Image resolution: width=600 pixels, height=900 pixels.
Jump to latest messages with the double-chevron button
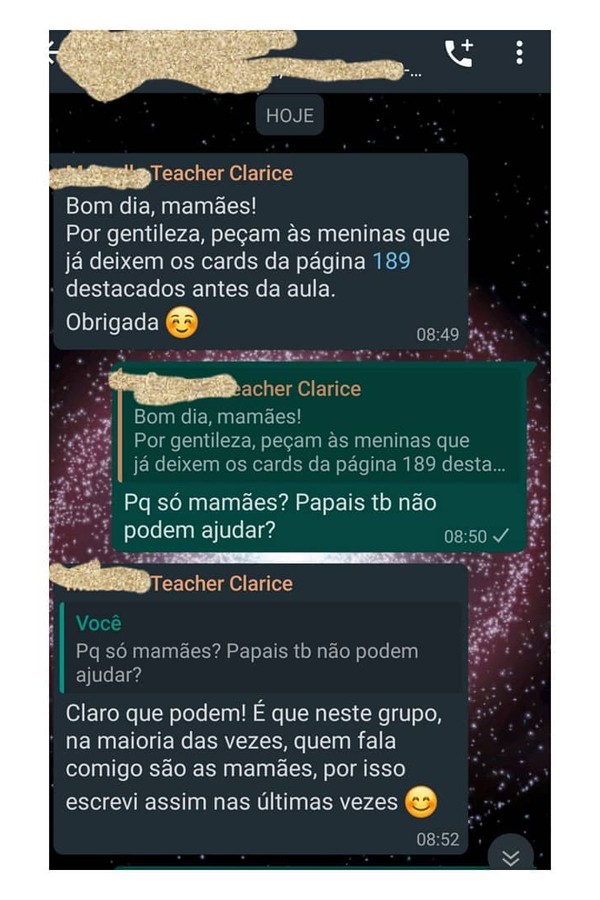coord(510,857)
